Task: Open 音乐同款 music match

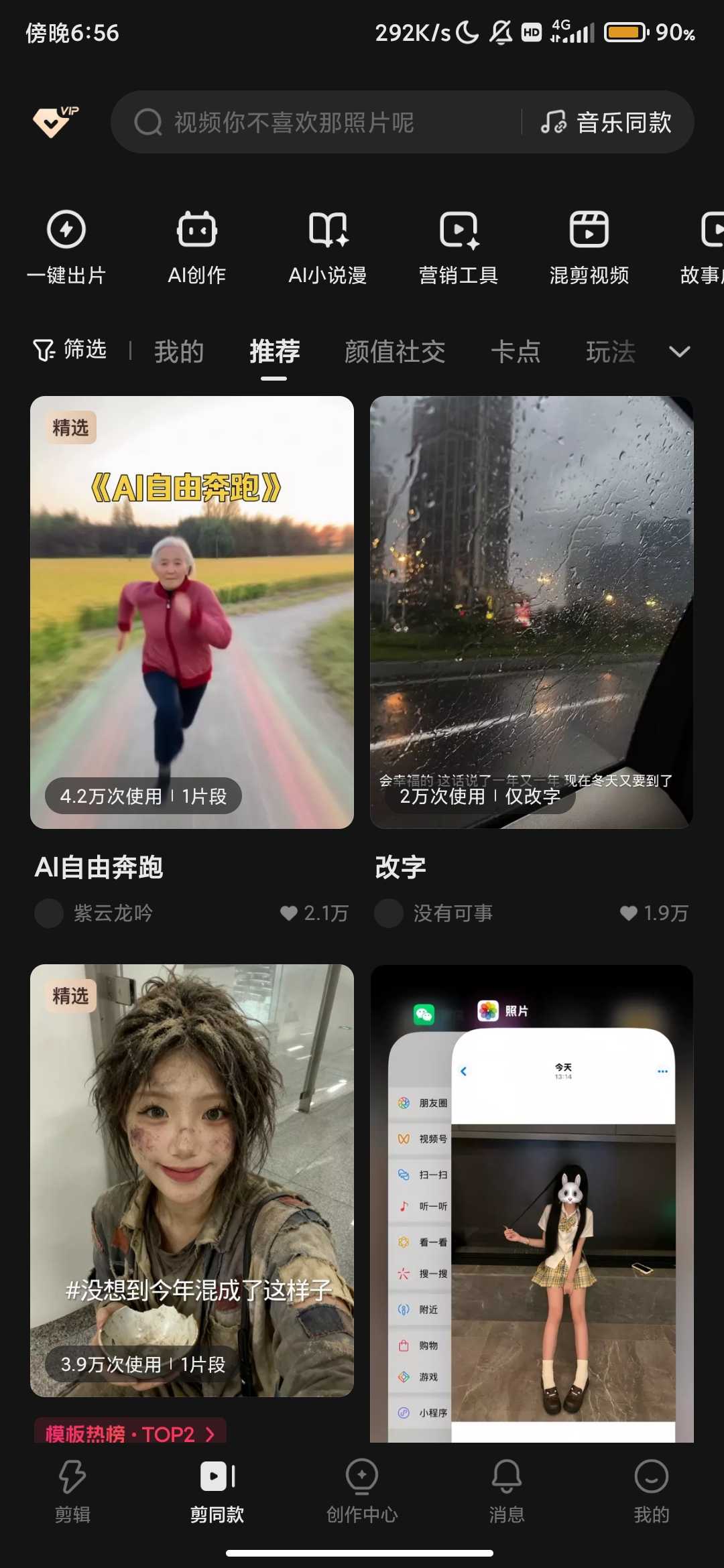Action: click(607, 122)
